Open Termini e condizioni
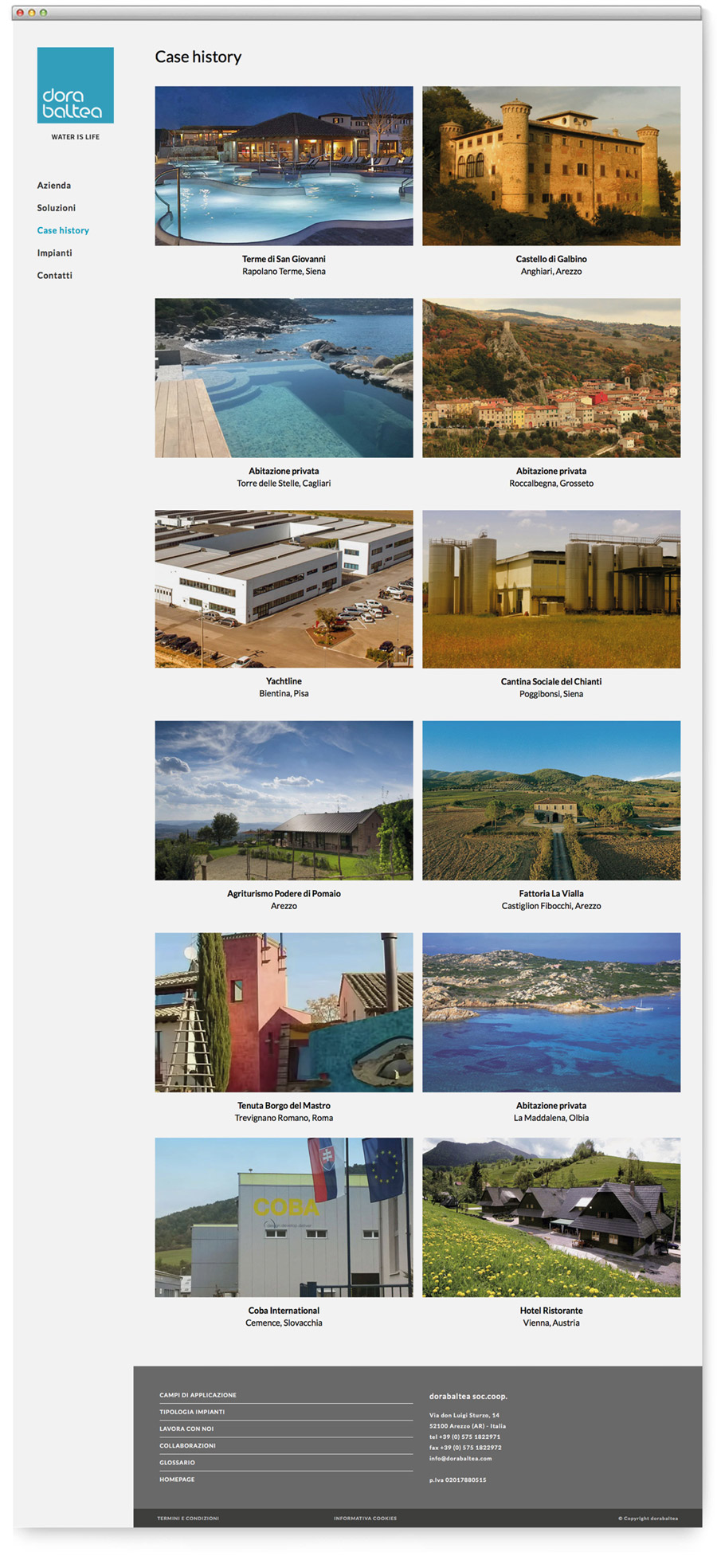Image resolution: width=717 pixels, height=1568 pixels. (188, 1519)
